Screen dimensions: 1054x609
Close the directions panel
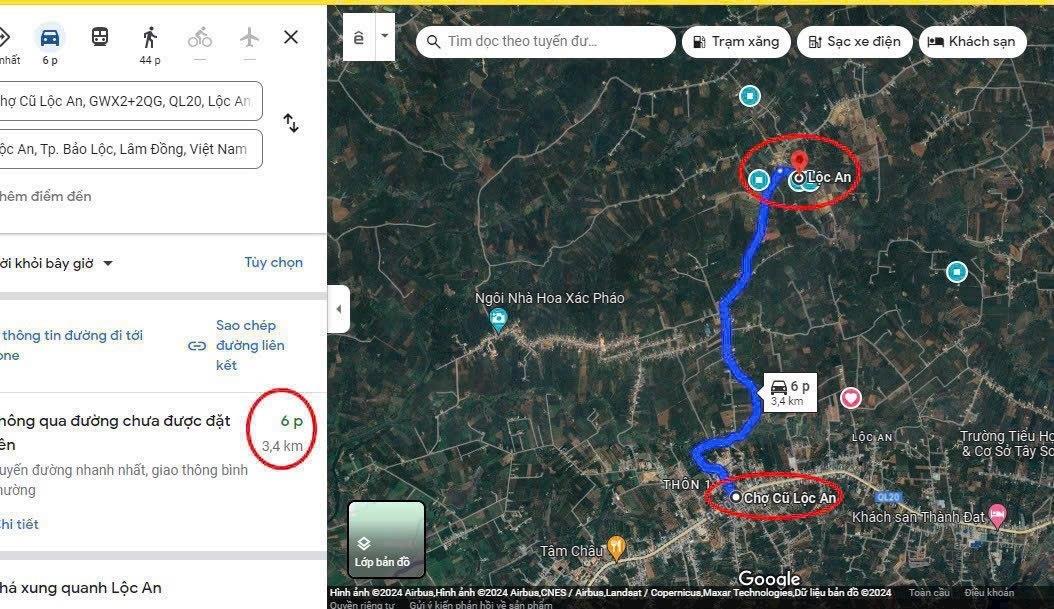click(291, 37)
